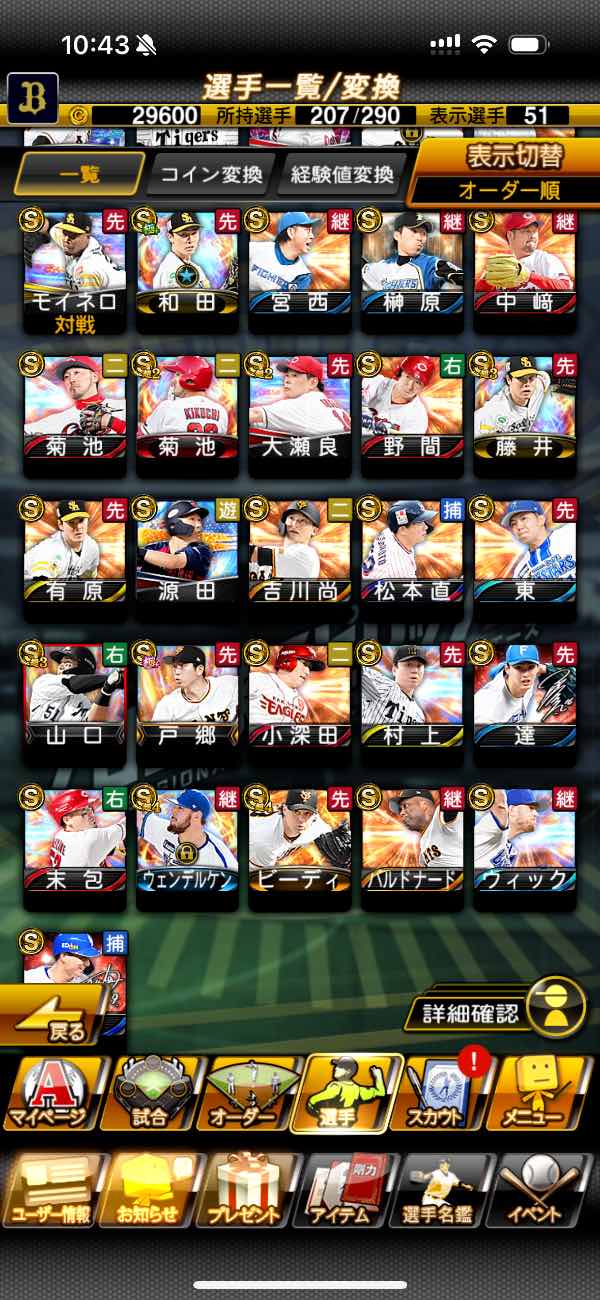Open the オーダー lineup section
This screenshot has width=600, height=1300.
(x=250, y=1094)
